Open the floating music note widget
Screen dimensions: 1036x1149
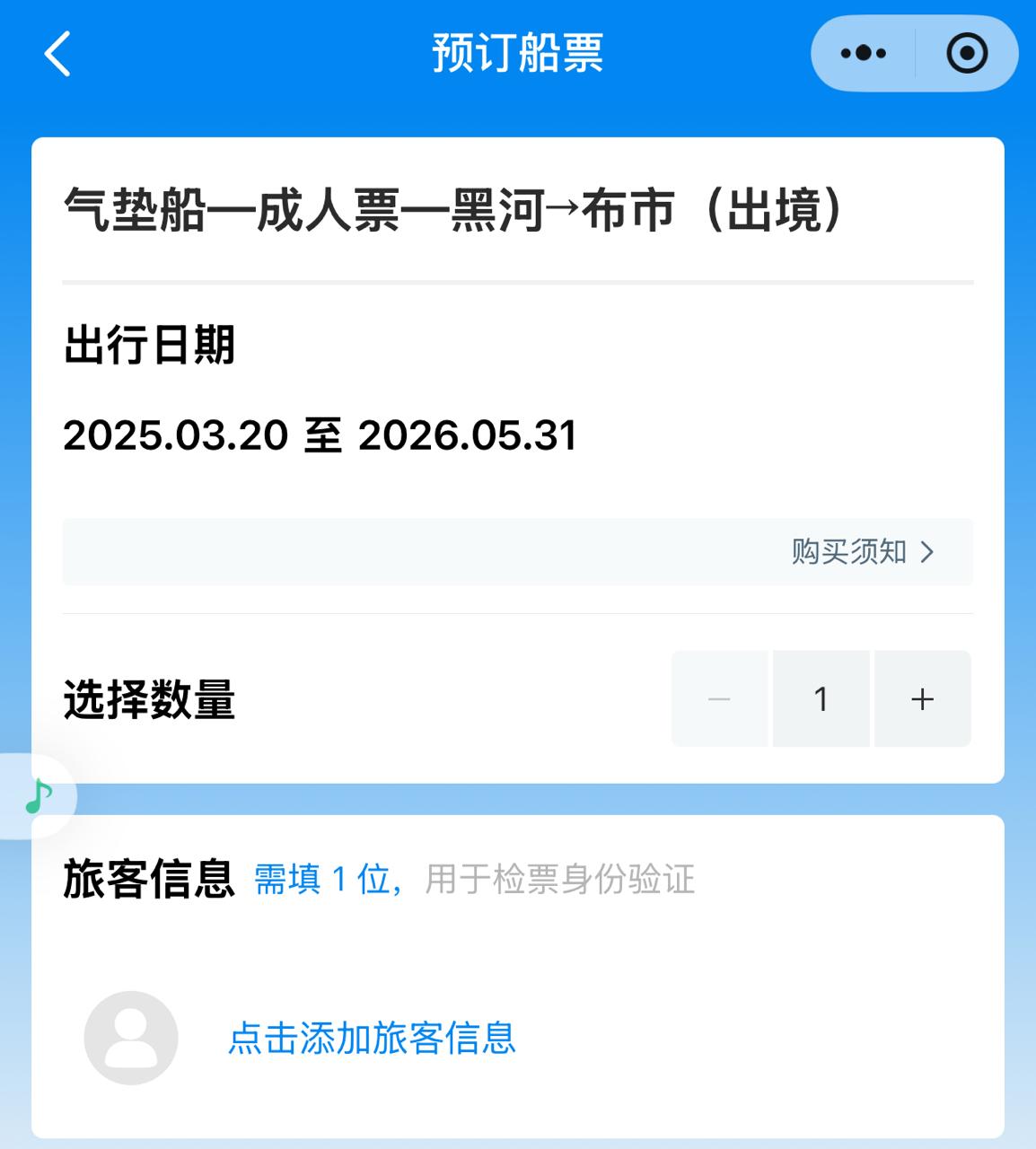tap(38, 796)
